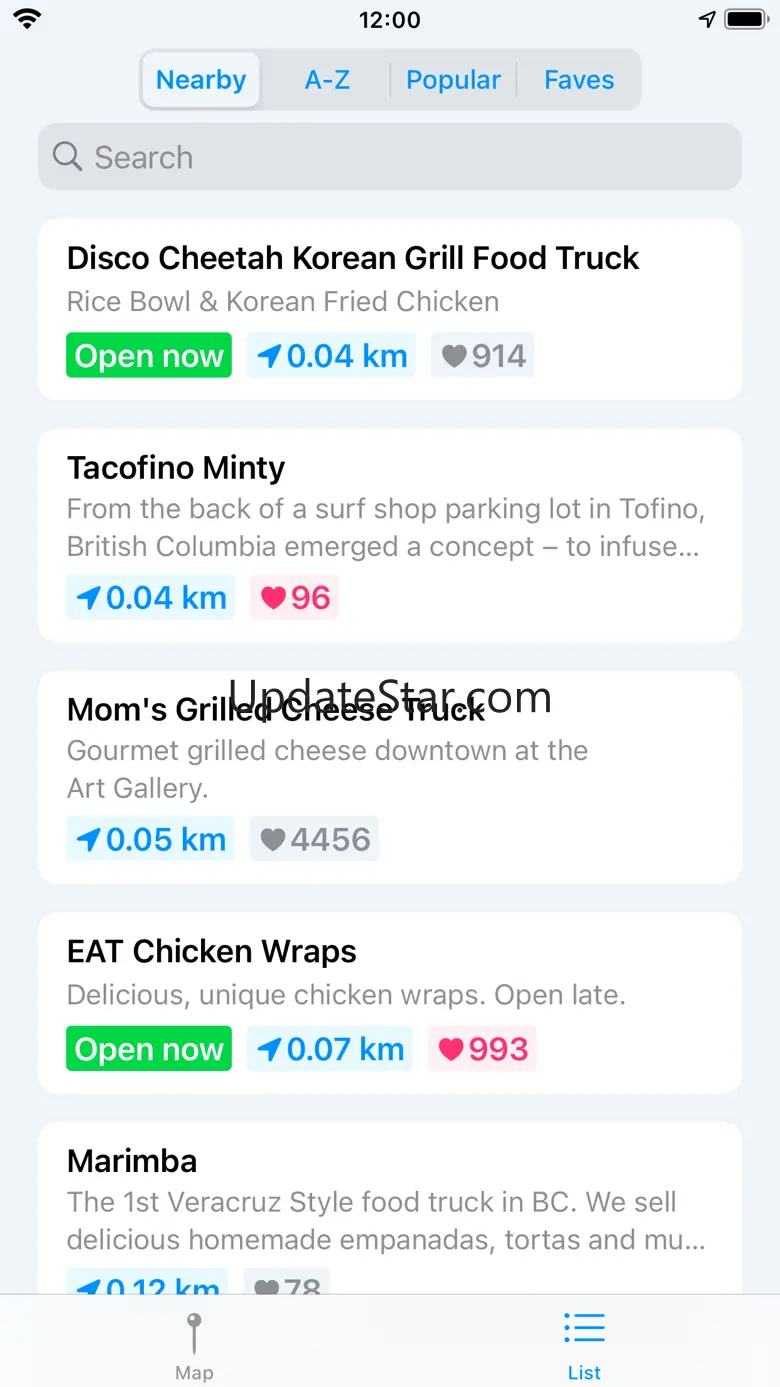The height and width of the screenshot is (1387, 780).
Task: Open EAT Chicken Wraps listing
Action: point(390,1003)
